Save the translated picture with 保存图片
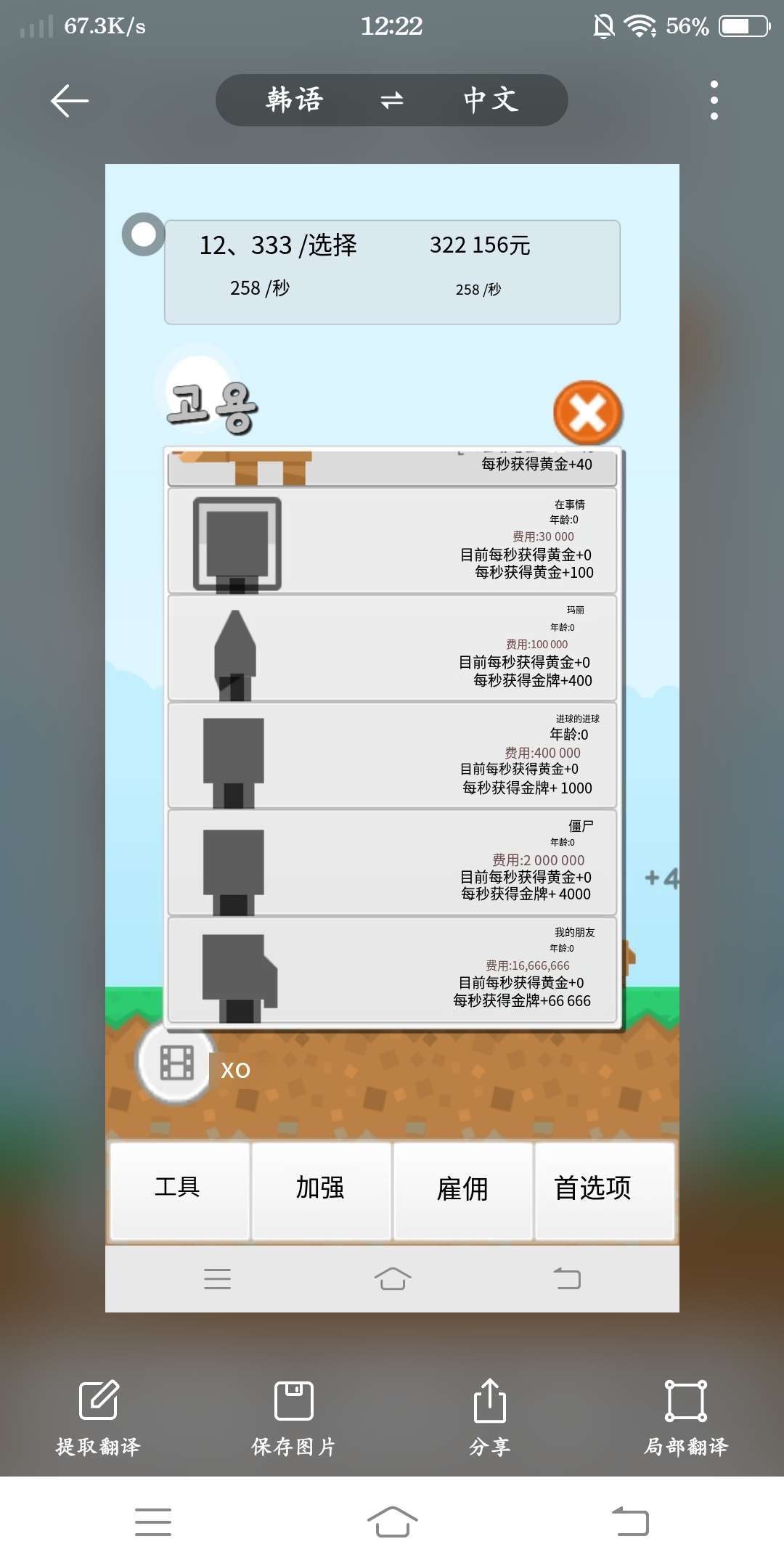Image resolution: width=784 pixels, height=1568 pixels. 294,1418
